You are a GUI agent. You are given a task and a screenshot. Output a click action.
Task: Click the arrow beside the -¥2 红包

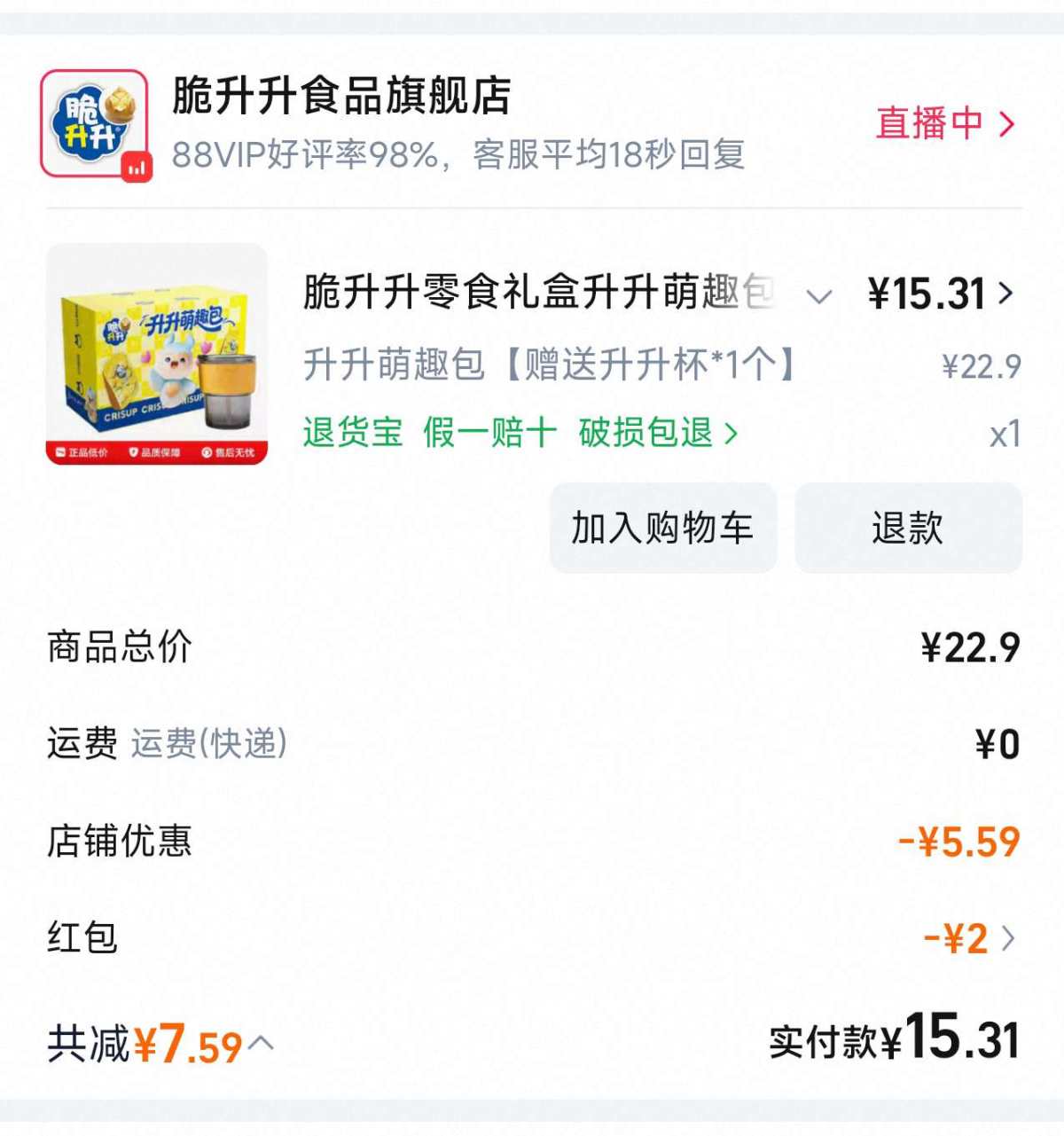1009,936
